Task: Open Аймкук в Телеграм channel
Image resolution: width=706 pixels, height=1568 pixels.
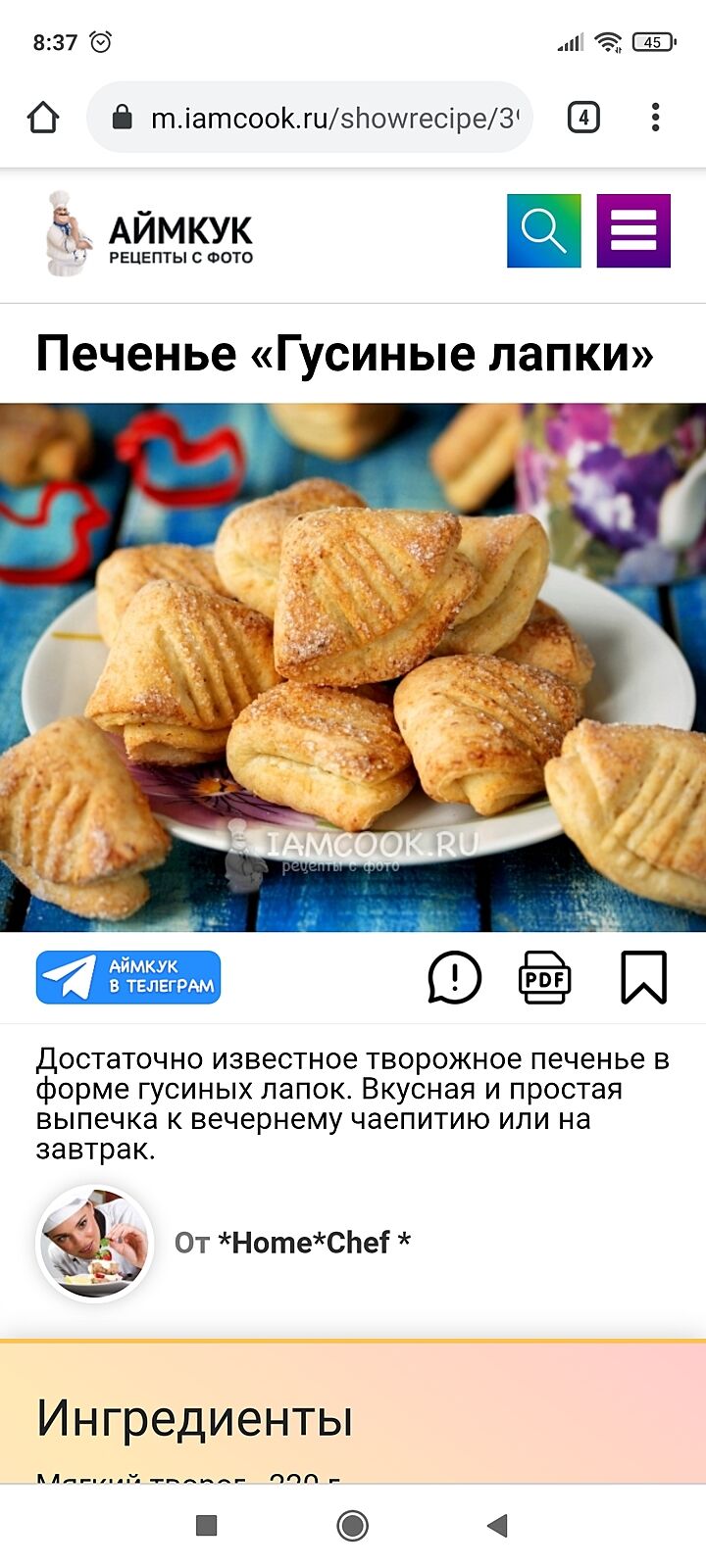Action: pos(128,977)
